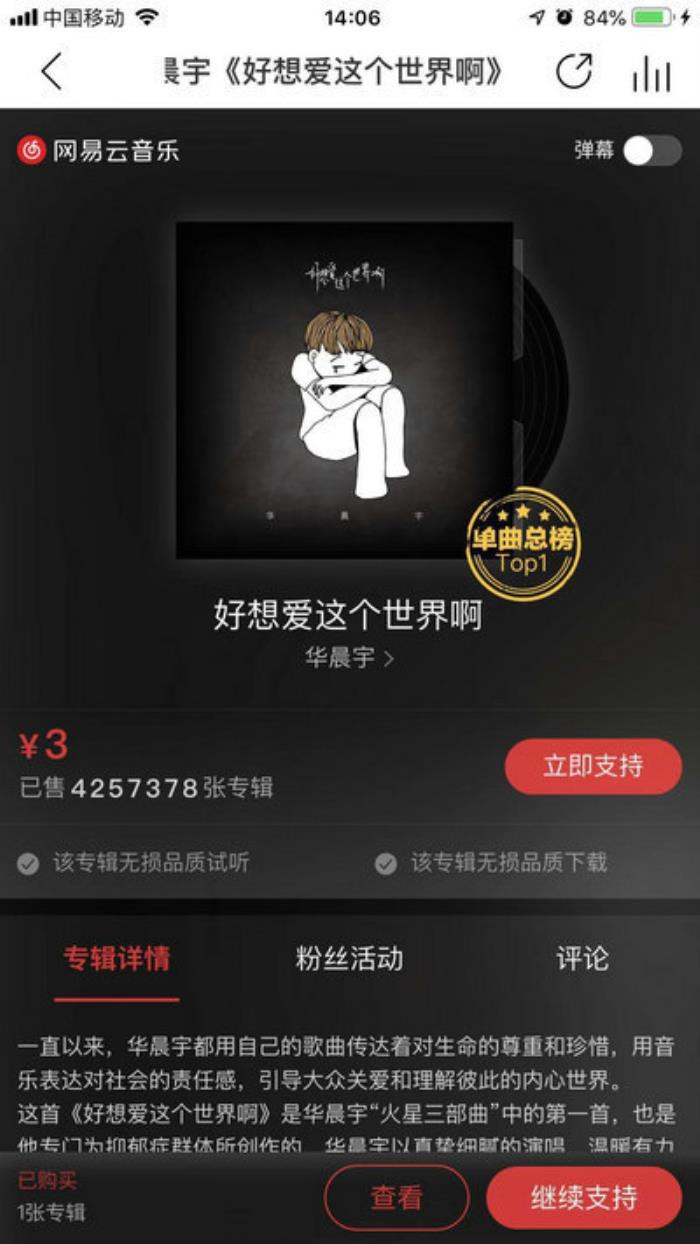Open artist page 华晨宇

point(349,659)
